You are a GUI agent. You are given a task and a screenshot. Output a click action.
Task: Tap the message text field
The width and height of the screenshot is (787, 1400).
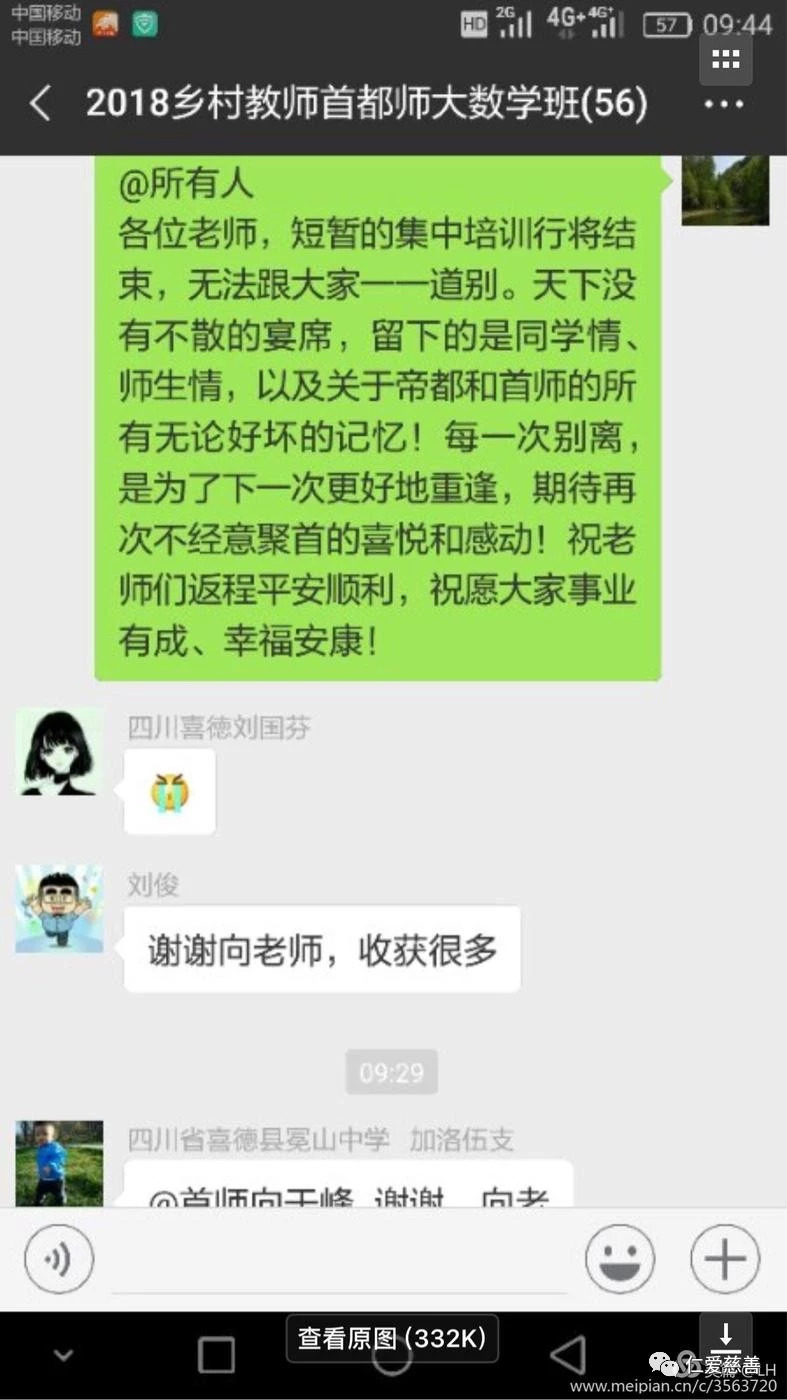pyautogui.click(x=338, y=1260)
